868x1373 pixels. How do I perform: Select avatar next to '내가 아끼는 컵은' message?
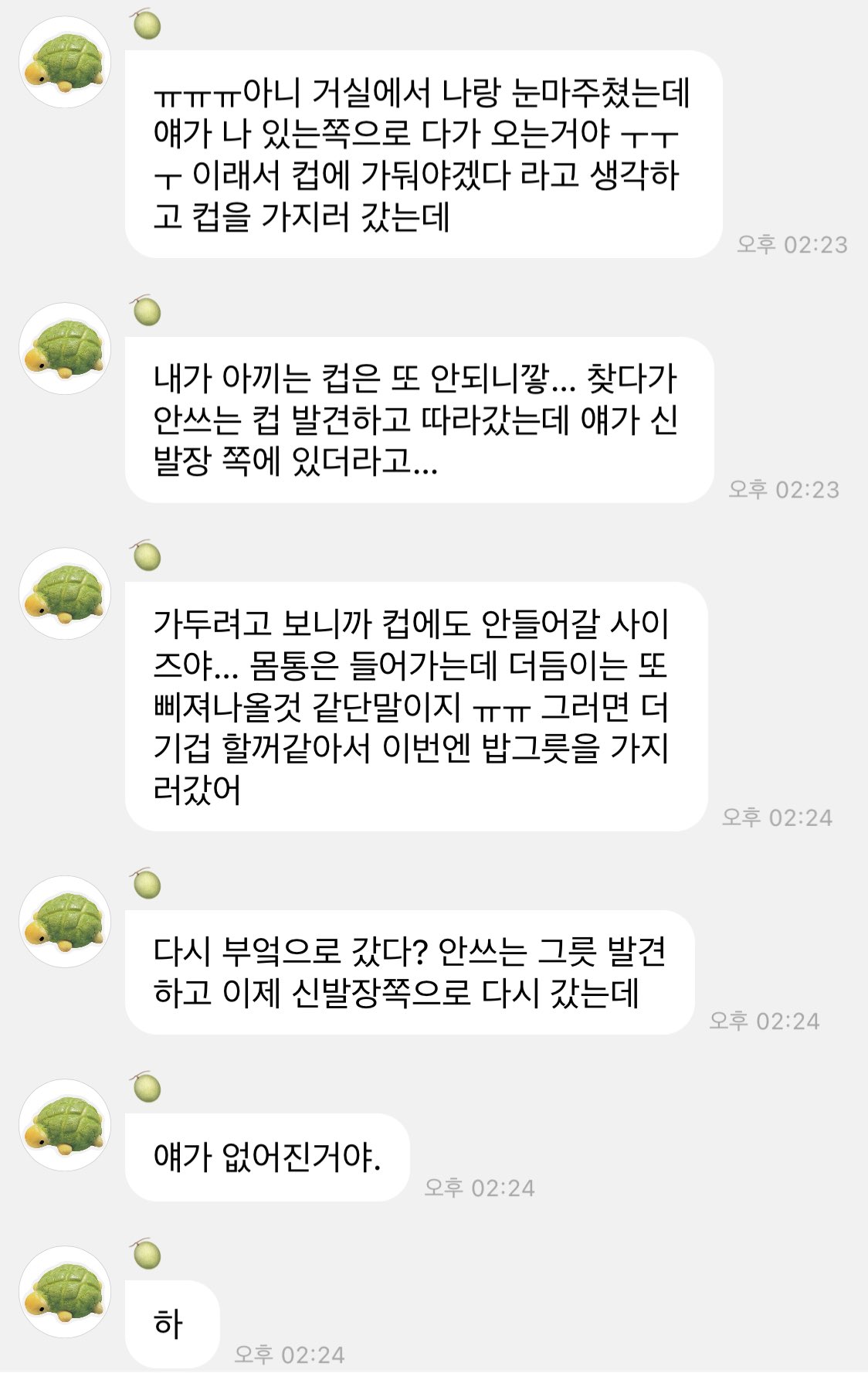tap(65, 348)
